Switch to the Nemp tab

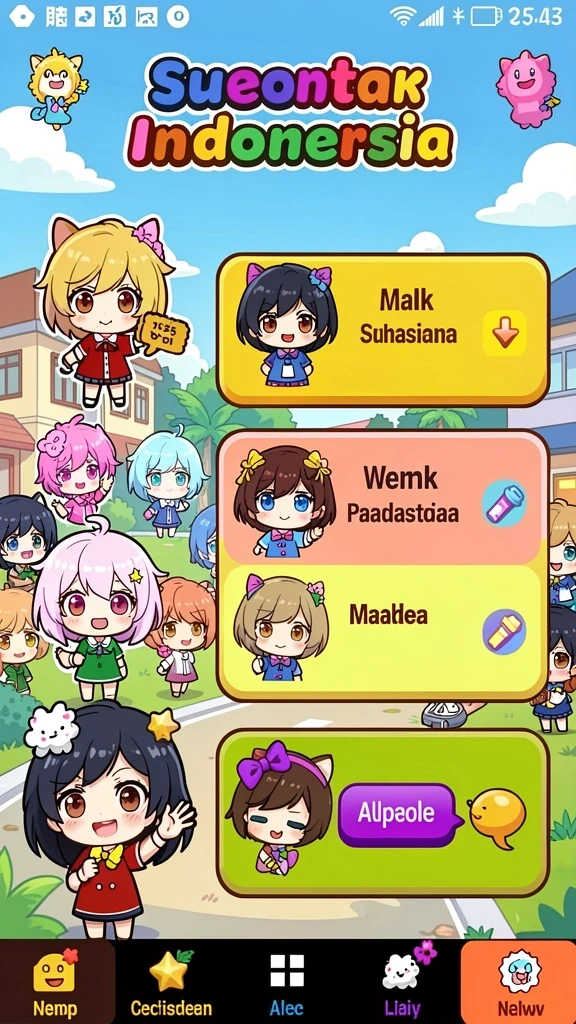pyautogui.click(x=56, y=982)
